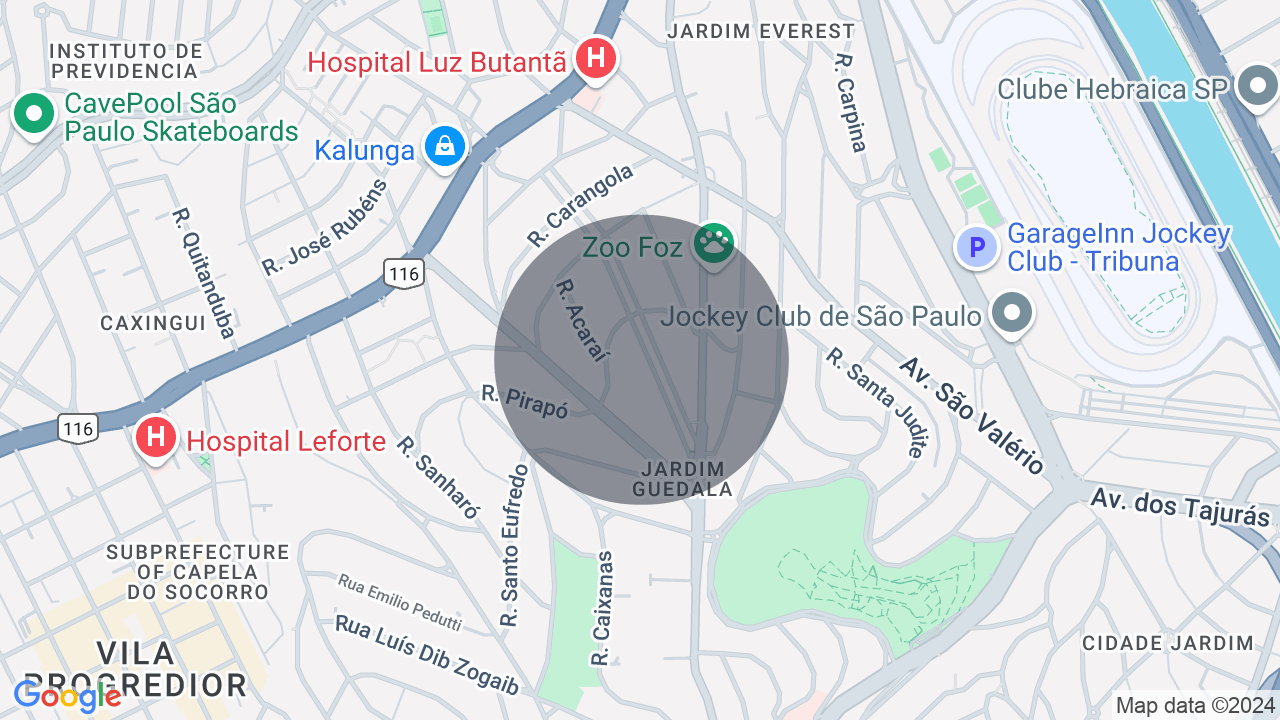This screenshot has width=1280, height=720.
Task: Select the GarageInn Jockey Club parking marker
Action: 976,246
